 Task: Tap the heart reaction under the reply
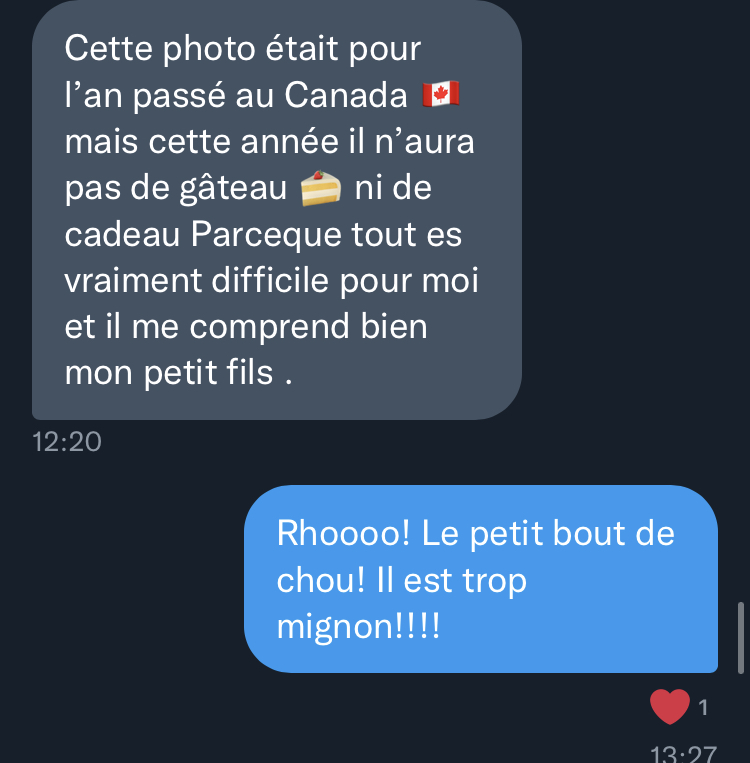tap(670, 708)
